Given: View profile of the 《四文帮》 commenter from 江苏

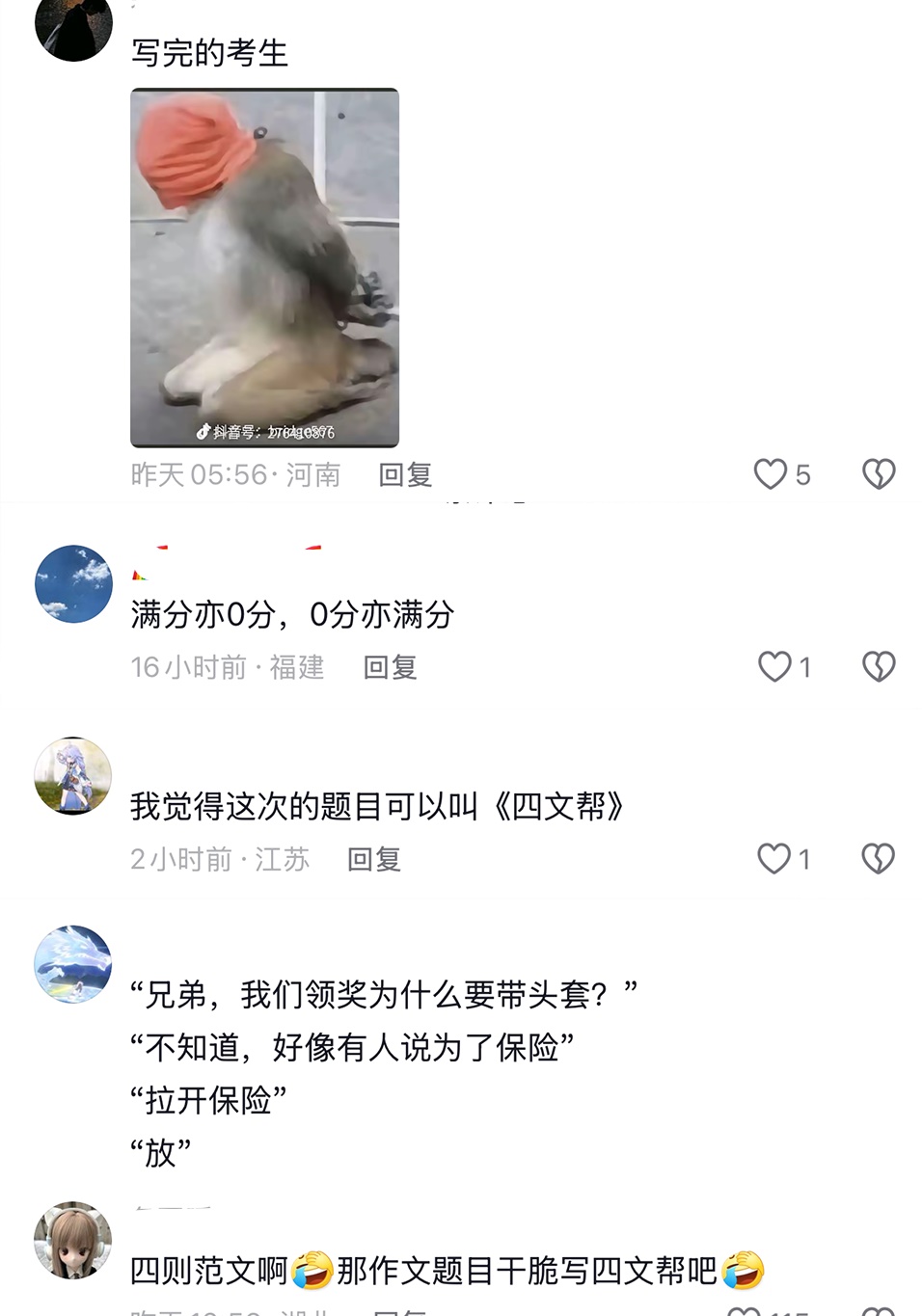Looking at the screenshot, I should click(x=73, y=776).
